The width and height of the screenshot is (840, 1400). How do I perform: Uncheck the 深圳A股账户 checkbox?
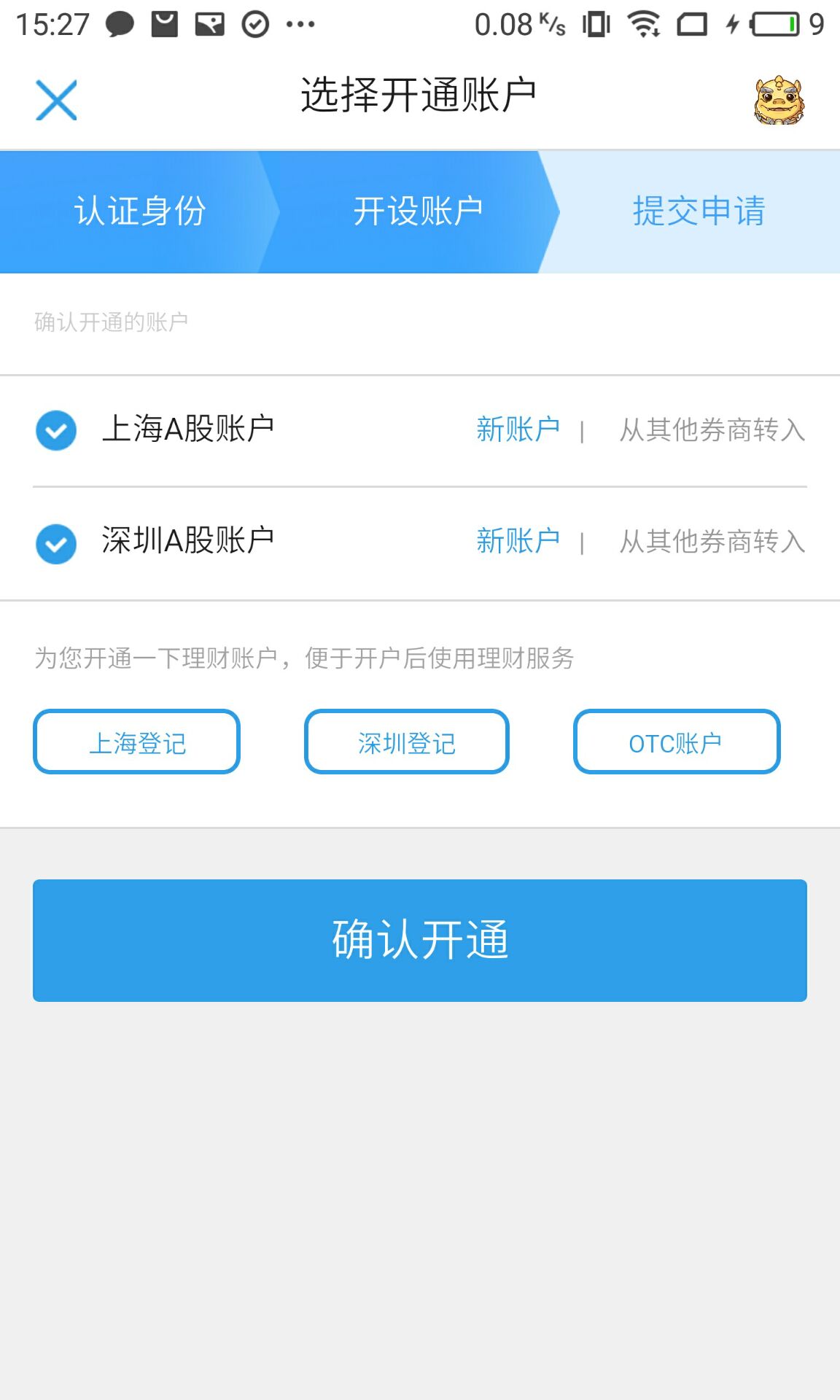pos(56,544)
